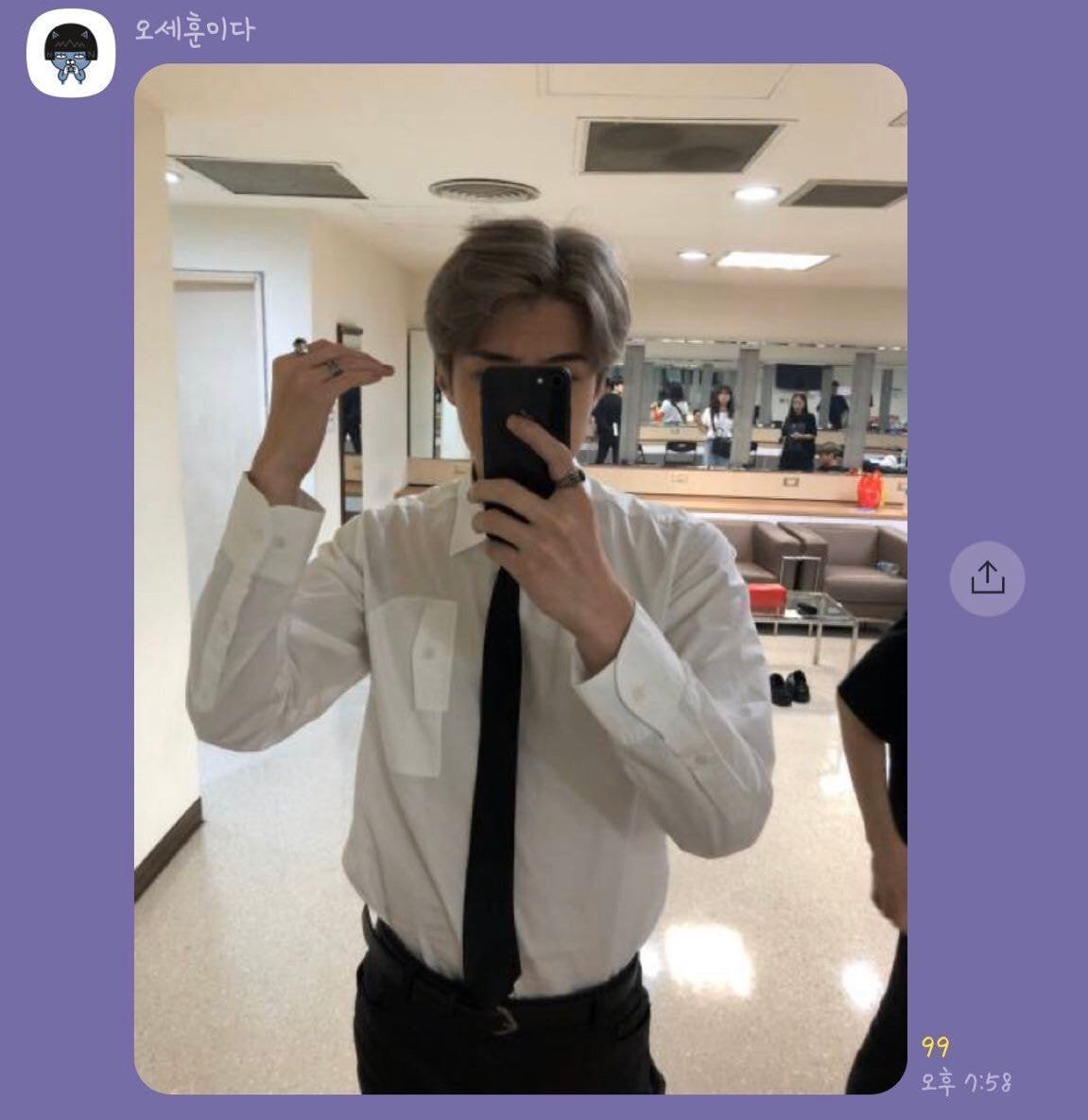Share the photo message

tap(987, 577)
